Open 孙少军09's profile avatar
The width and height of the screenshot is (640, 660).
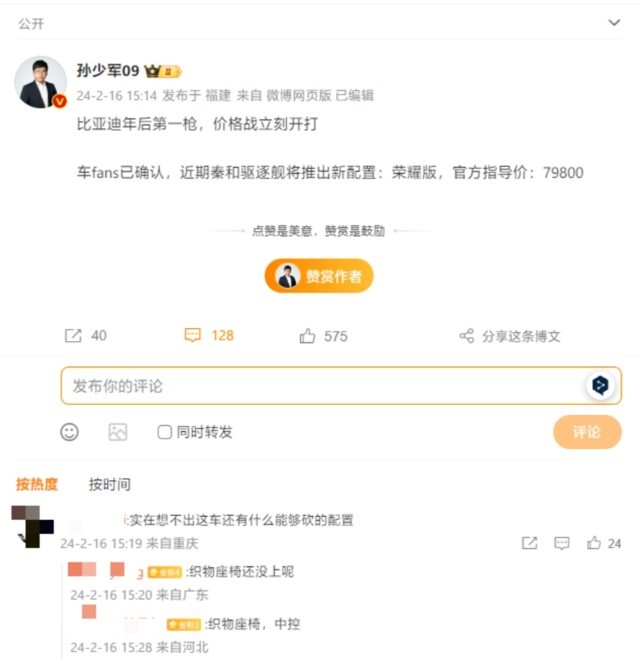click(x=41, y=82)
